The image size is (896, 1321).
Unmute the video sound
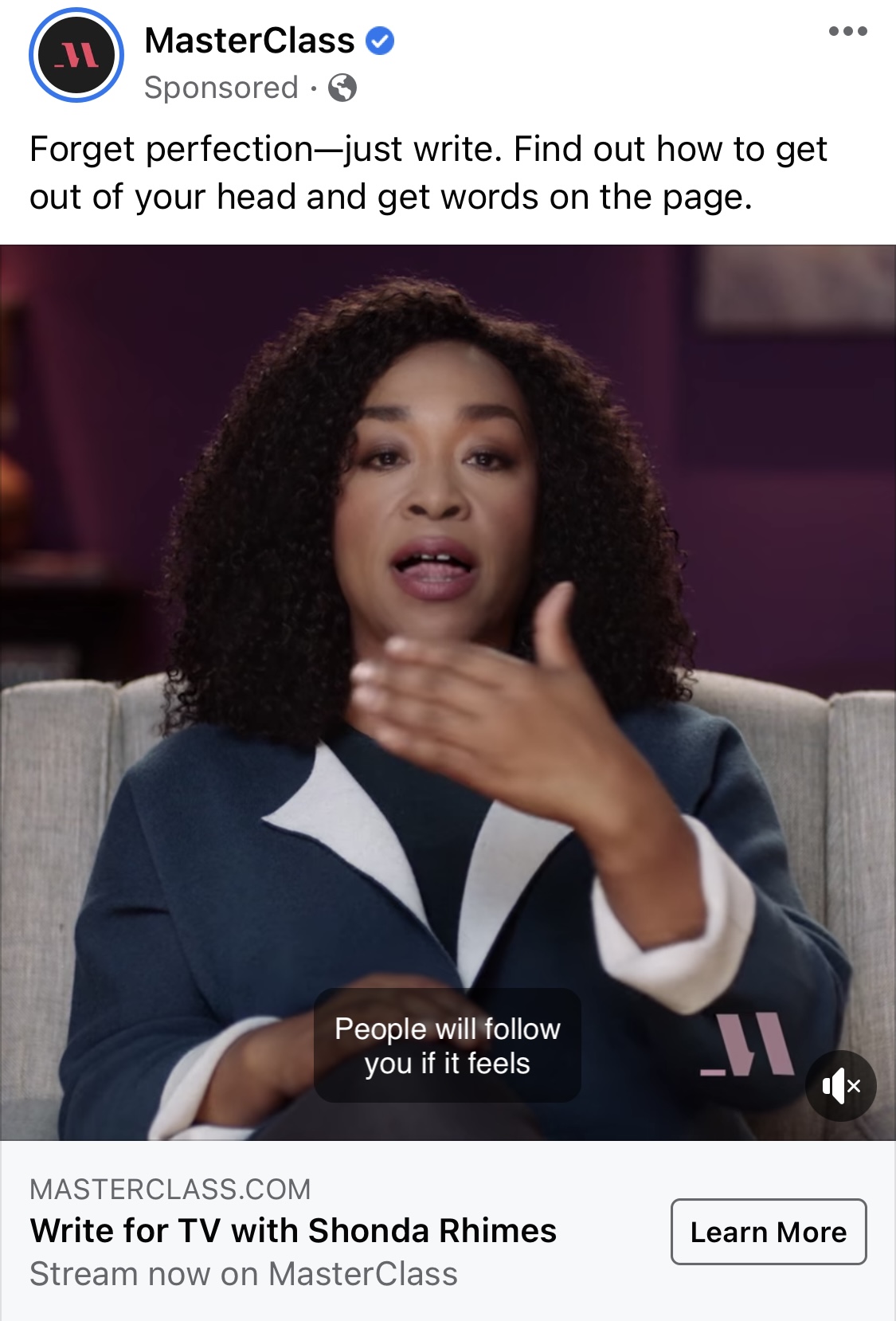840,1085
